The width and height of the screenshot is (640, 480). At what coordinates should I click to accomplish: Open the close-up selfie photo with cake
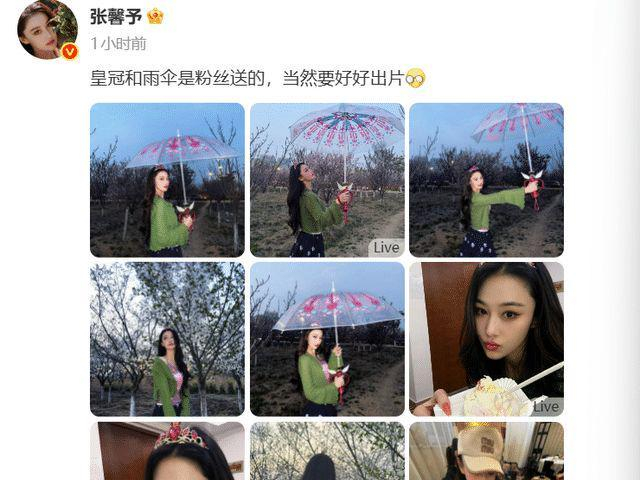coord(486,338)
